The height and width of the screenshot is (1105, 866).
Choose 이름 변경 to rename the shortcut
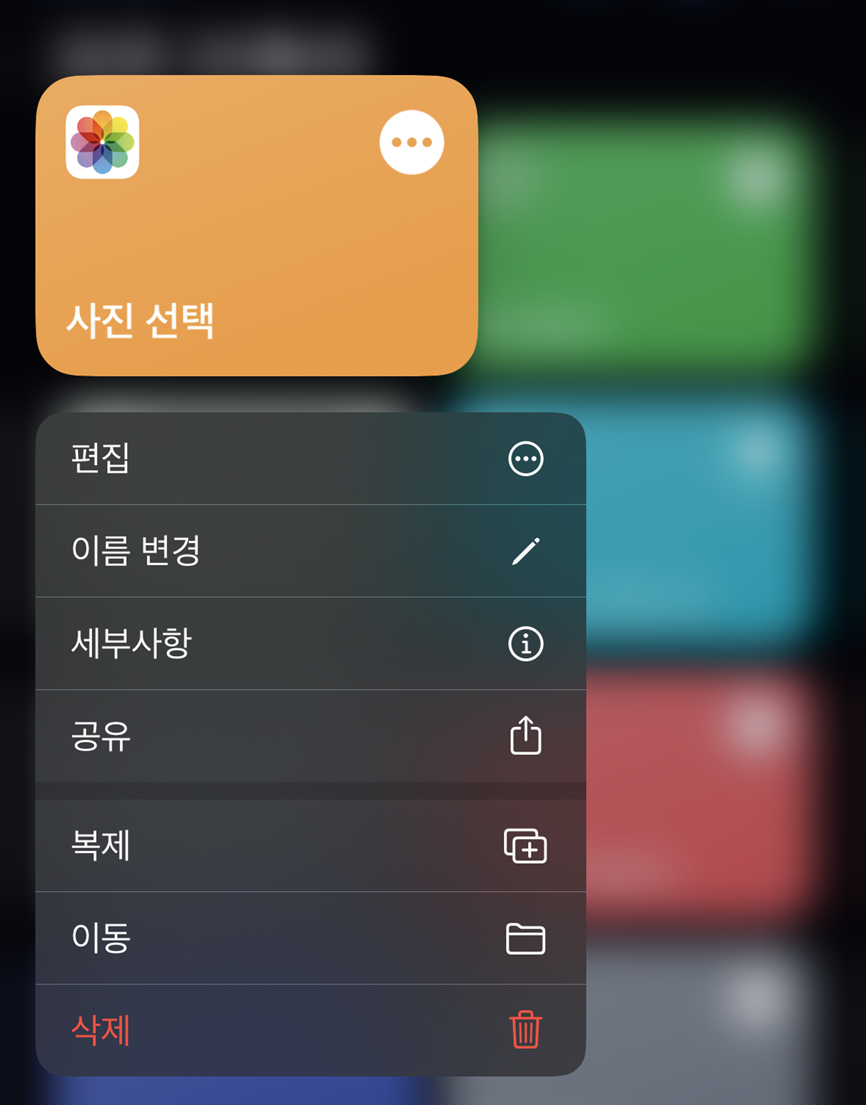310,551
